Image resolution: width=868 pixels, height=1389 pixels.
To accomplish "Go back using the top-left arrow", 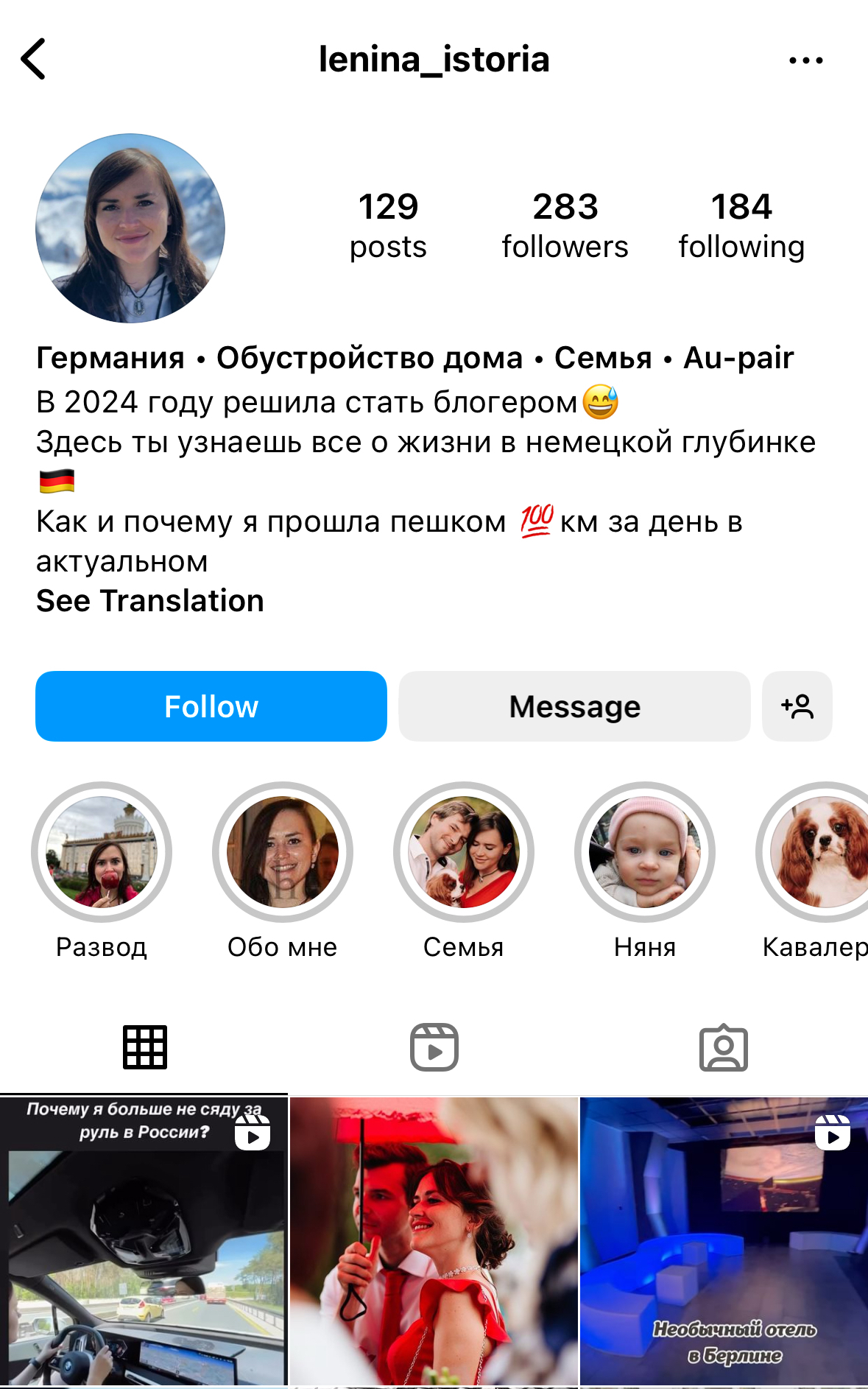I will coord(34,59).
